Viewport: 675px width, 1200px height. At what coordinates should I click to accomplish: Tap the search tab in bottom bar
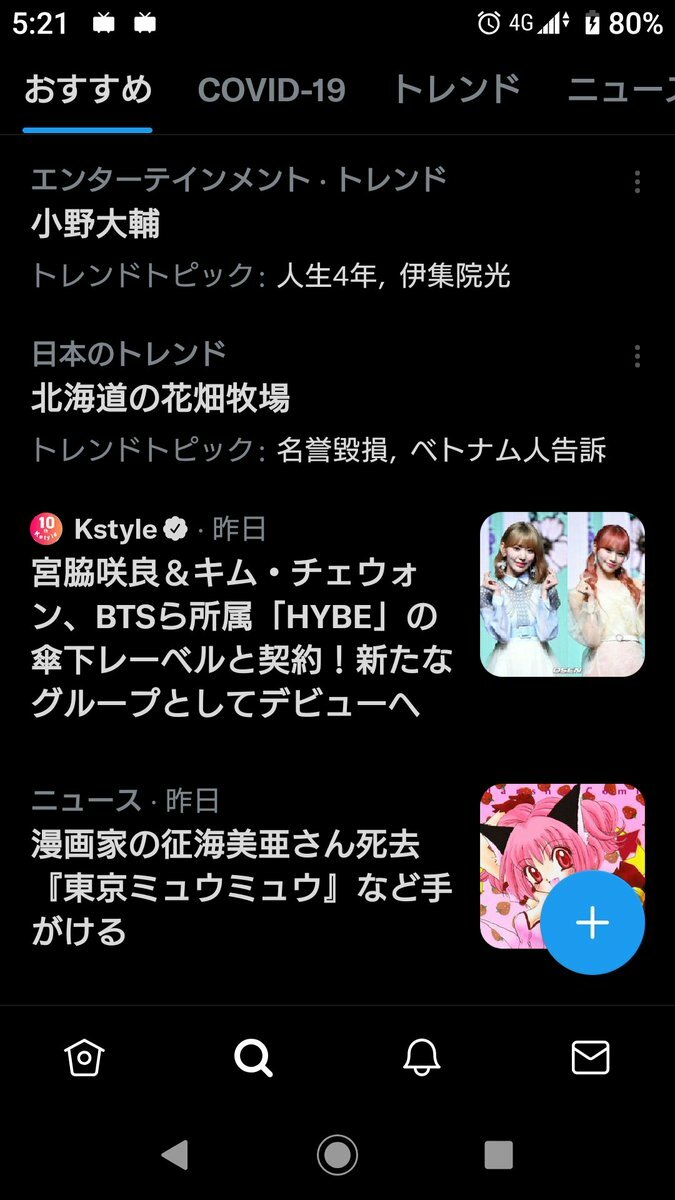pyautogui.click(x=252, y=1056)
